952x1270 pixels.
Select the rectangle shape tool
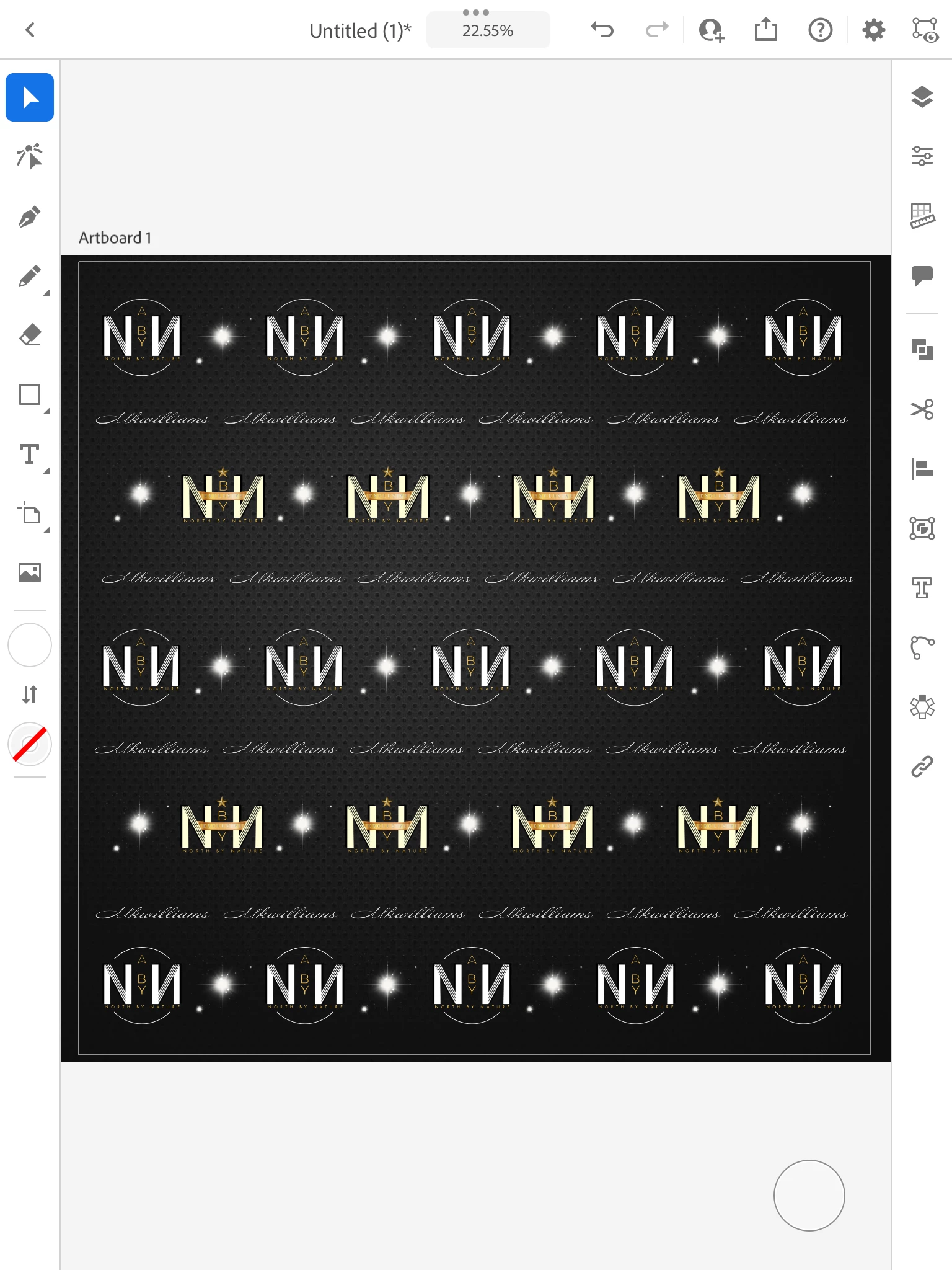click(30, 395)
